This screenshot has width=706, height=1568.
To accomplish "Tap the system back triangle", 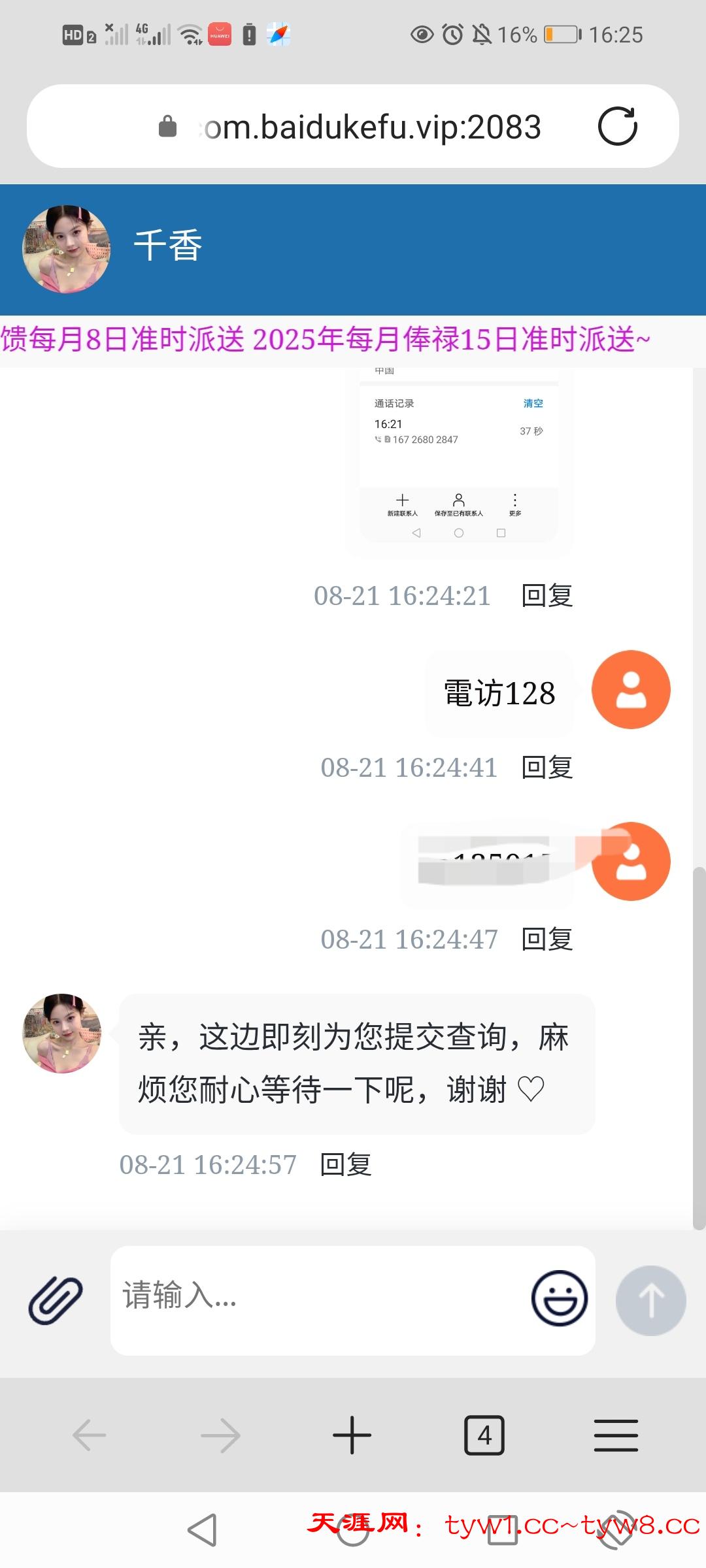I will pyautogui.click(x=202, y=1529).
